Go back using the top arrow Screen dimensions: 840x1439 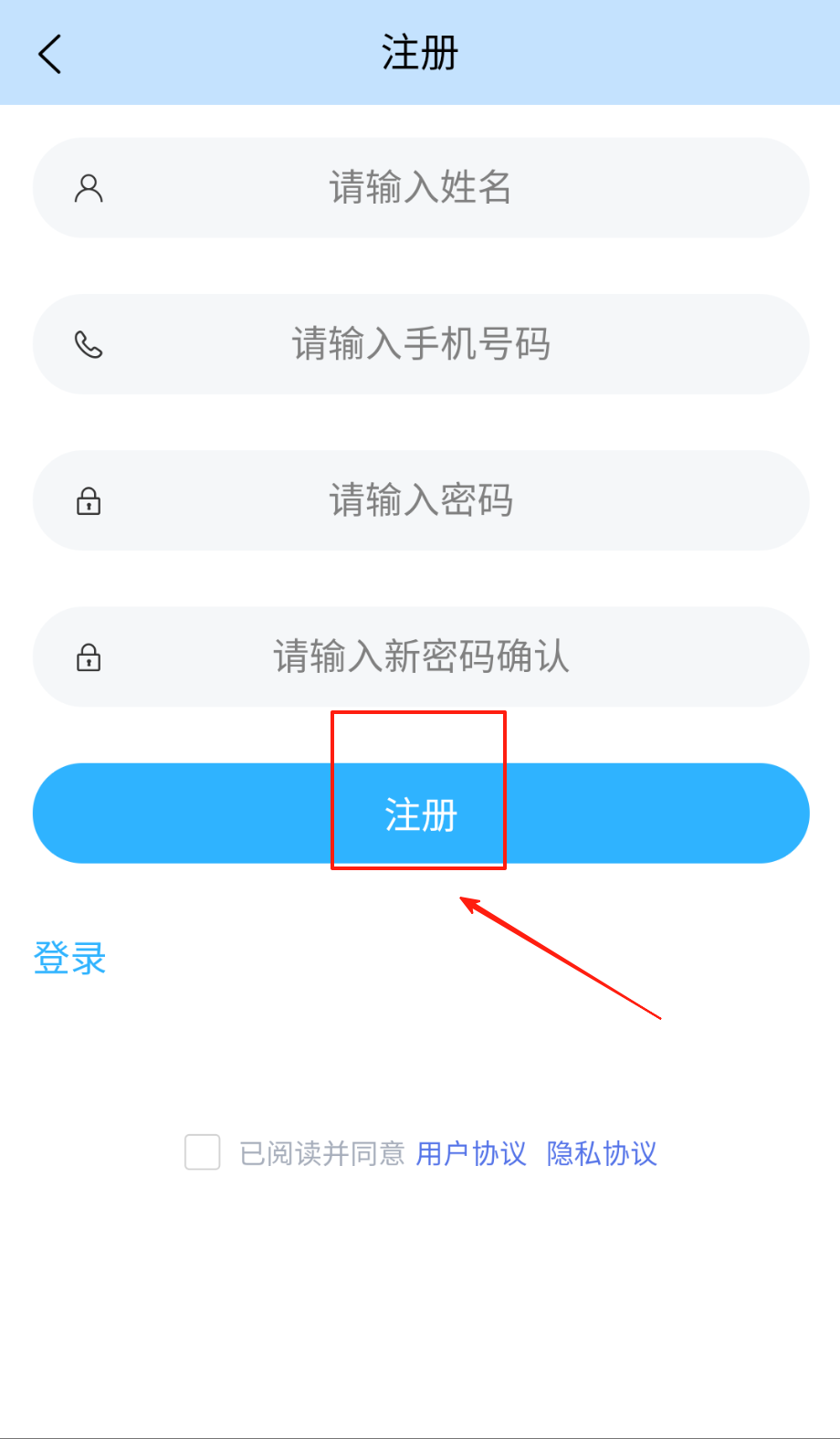pyautogui.click(x=50, y=54)
